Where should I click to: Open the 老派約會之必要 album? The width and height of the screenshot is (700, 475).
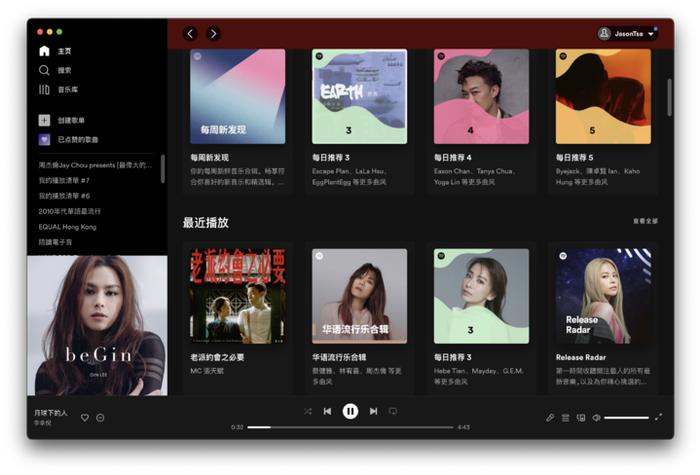point(237,297)
